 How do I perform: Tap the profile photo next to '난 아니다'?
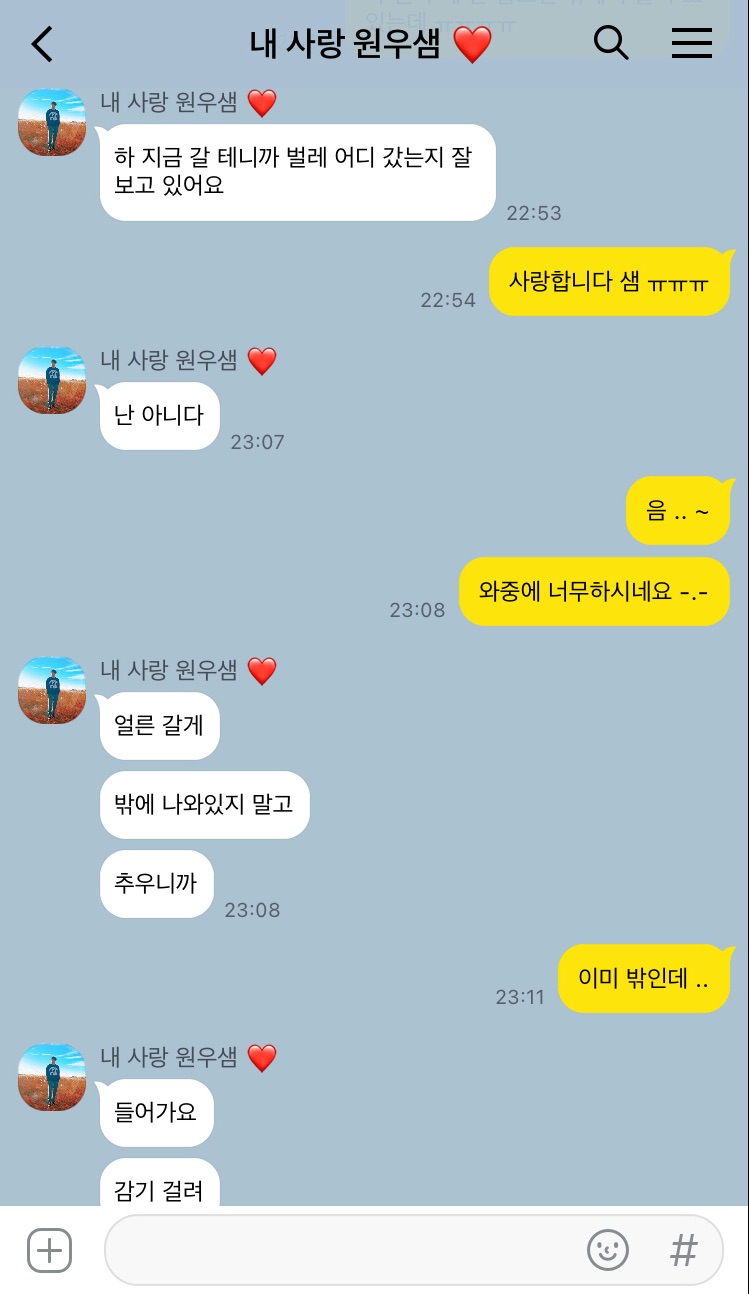pyautogui.click(x=51, y=381)
